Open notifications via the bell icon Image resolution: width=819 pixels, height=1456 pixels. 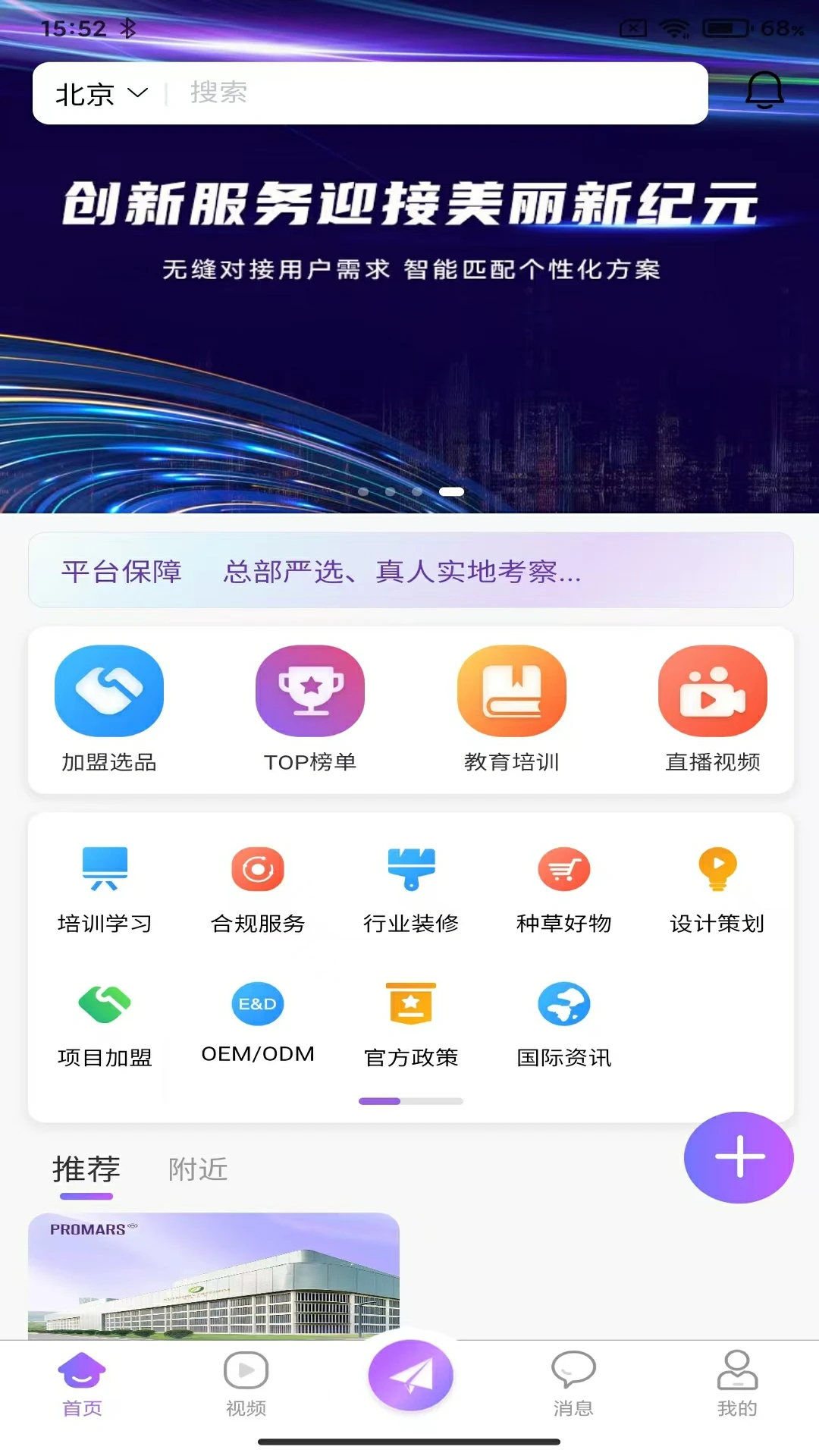(x=765, y=89)
